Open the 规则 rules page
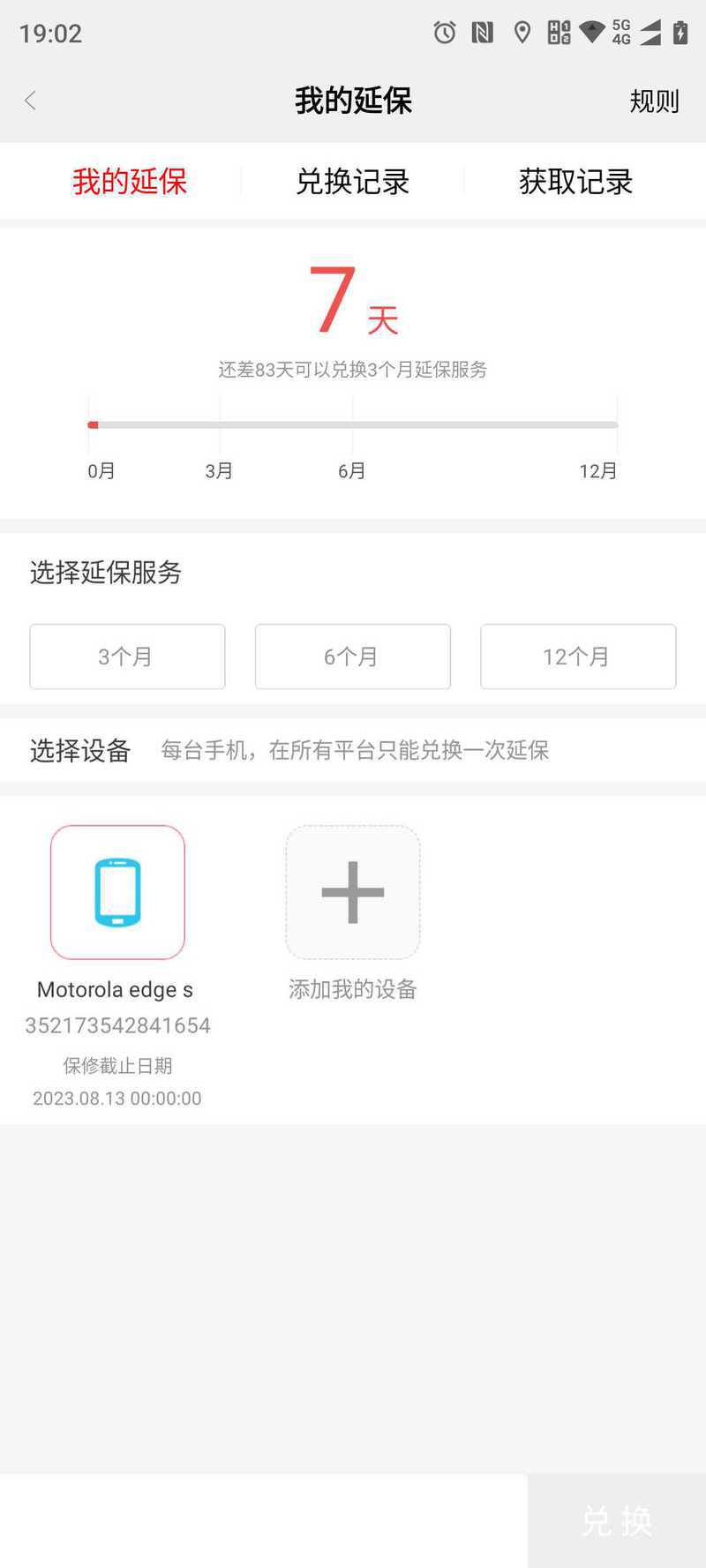706x1568 pixels. click(654, 101)
